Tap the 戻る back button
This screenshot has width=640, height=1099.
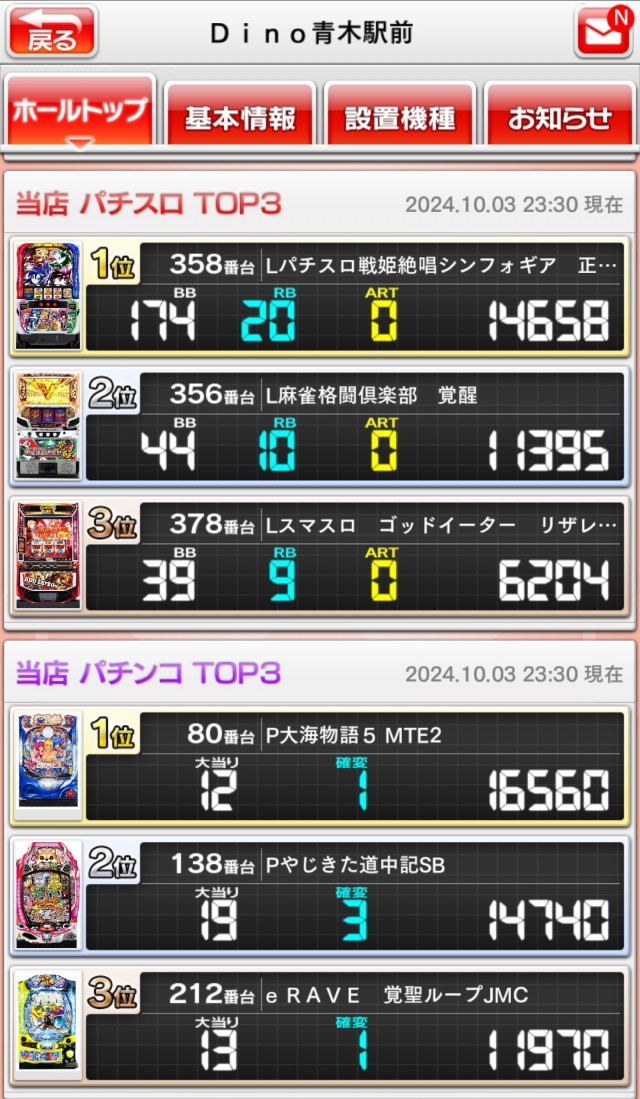click(52, 32)
